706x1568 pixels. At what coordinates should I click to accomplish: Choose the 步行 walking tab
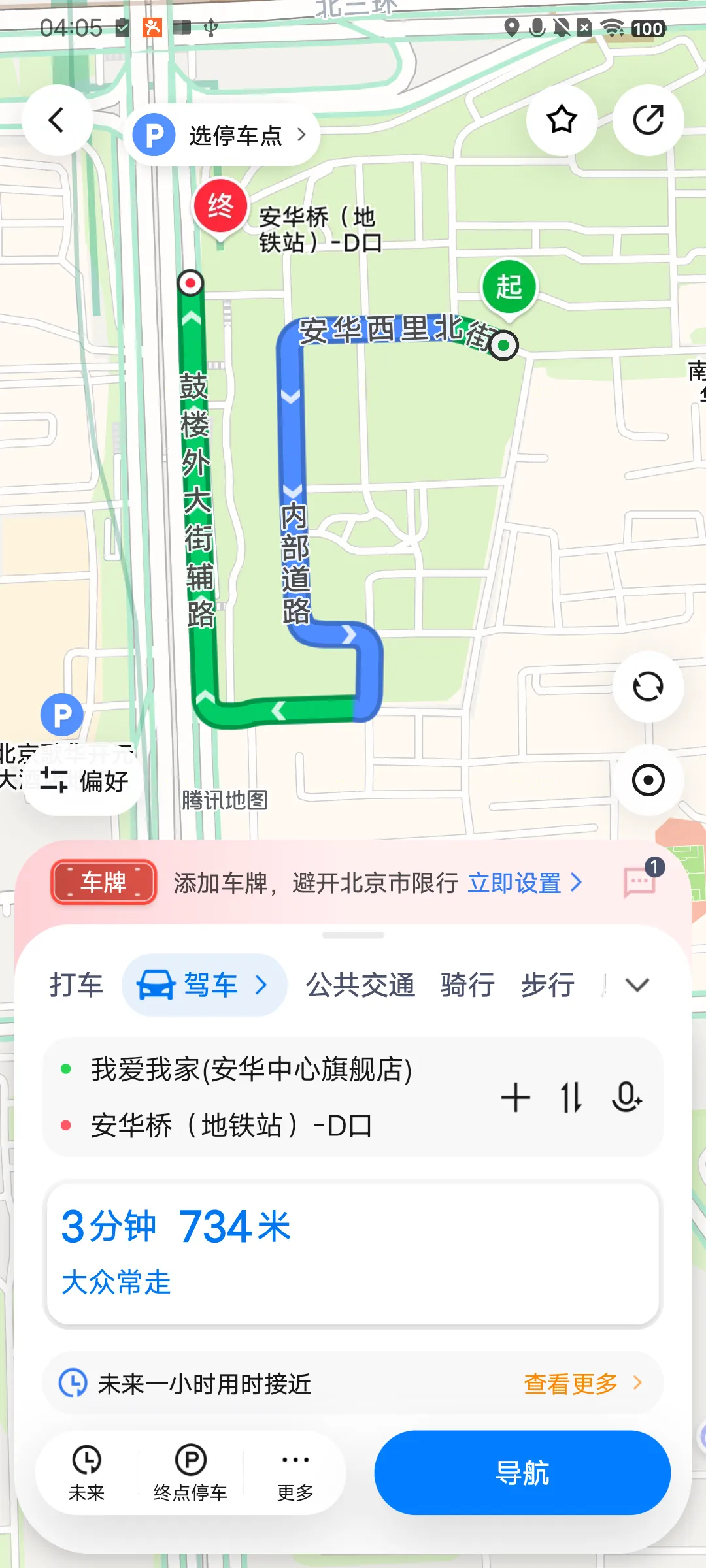[548, 985]
